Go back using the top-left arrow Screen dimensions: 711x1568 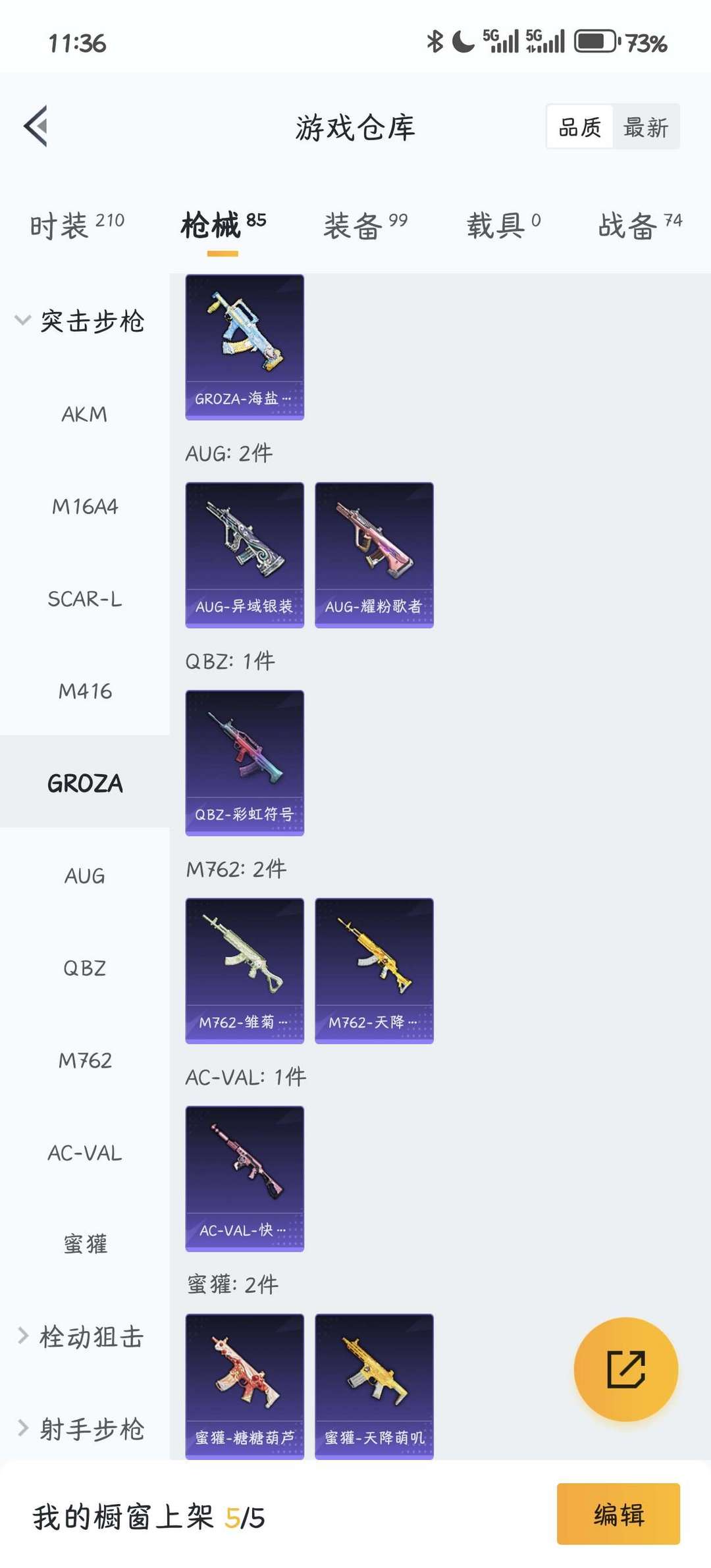point(36,126)
